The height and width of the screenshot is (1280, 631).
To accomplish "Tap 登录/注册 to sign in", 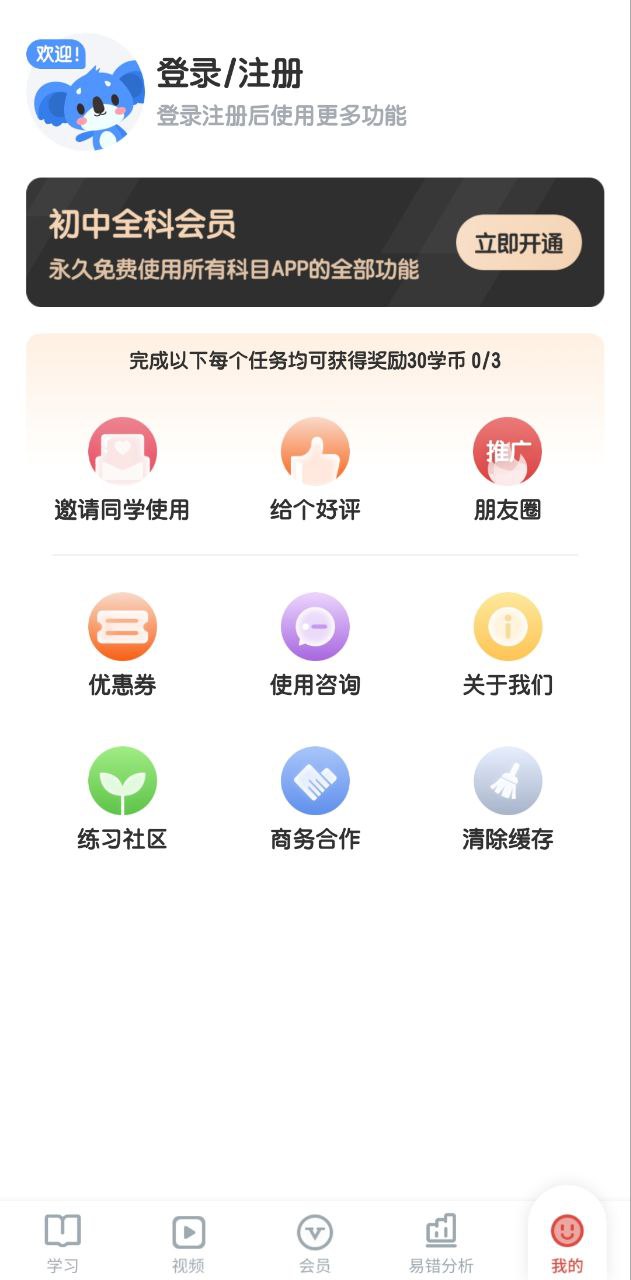I will pos(230,74).
